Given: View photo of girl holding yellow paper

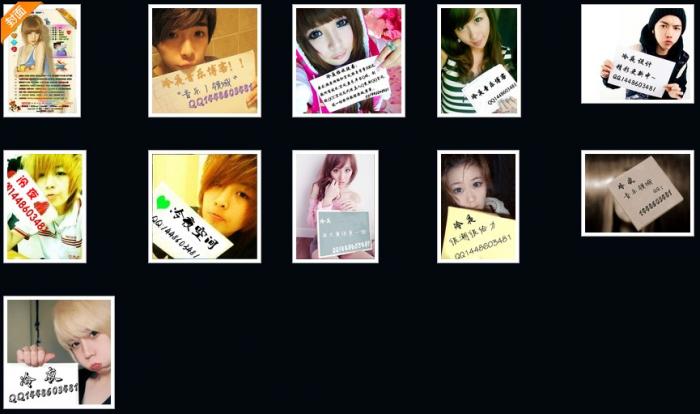Looking at the screenshot, I should [478, 206].
